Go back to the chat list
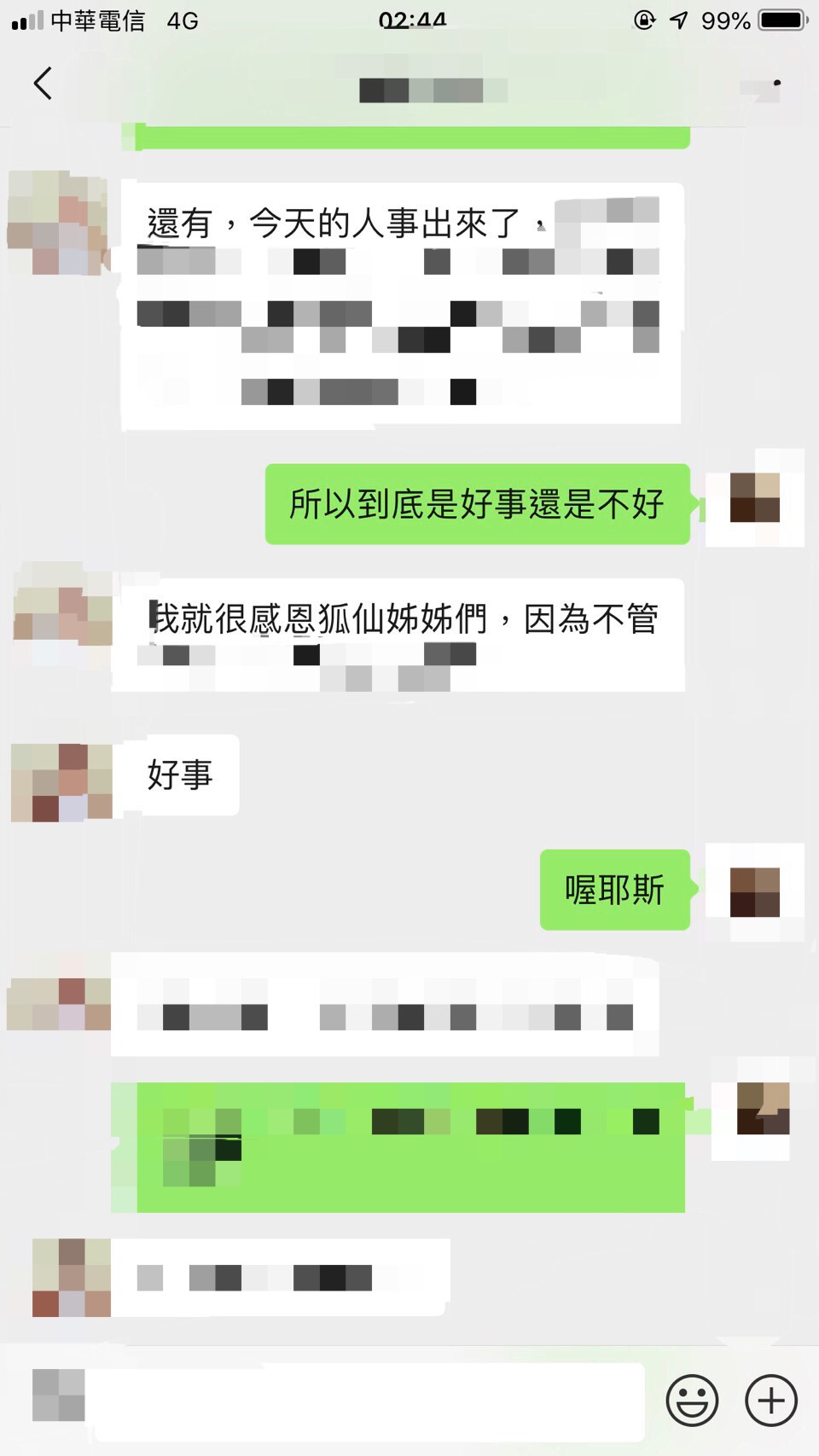This screenshot has width=819, height=1456. 43,84
